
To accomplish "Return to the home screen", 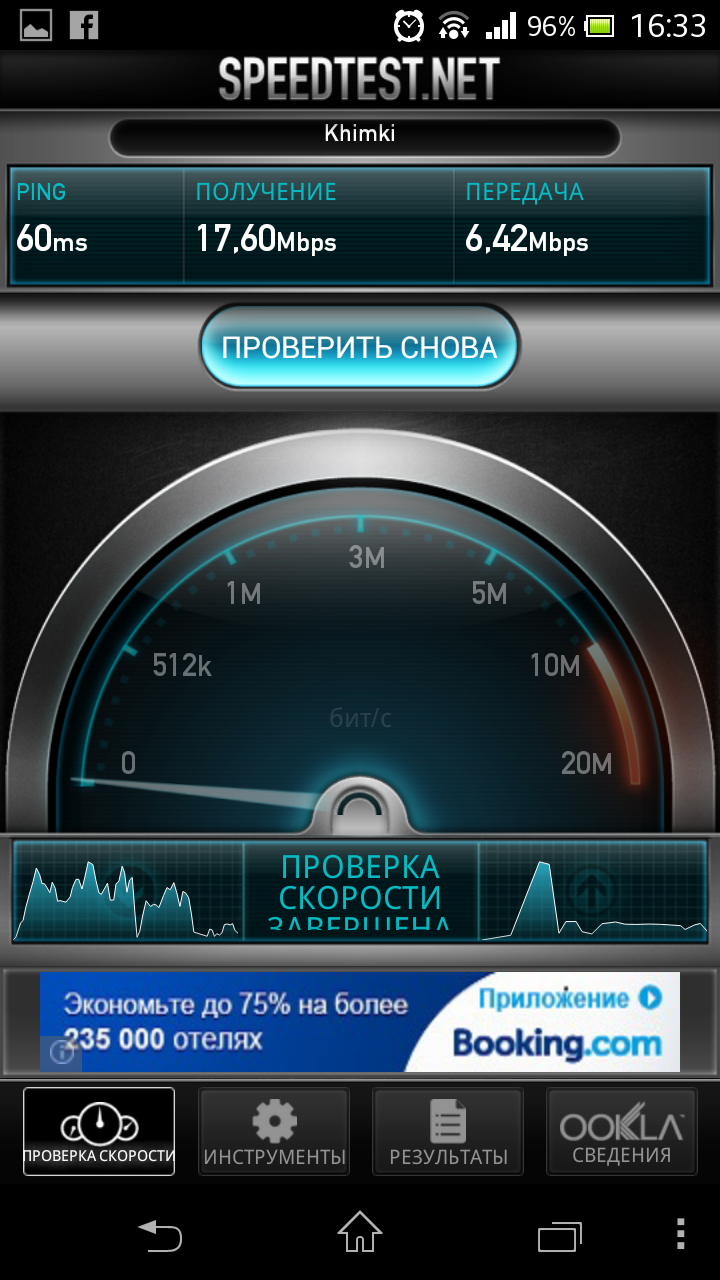I will (360, 1234).
